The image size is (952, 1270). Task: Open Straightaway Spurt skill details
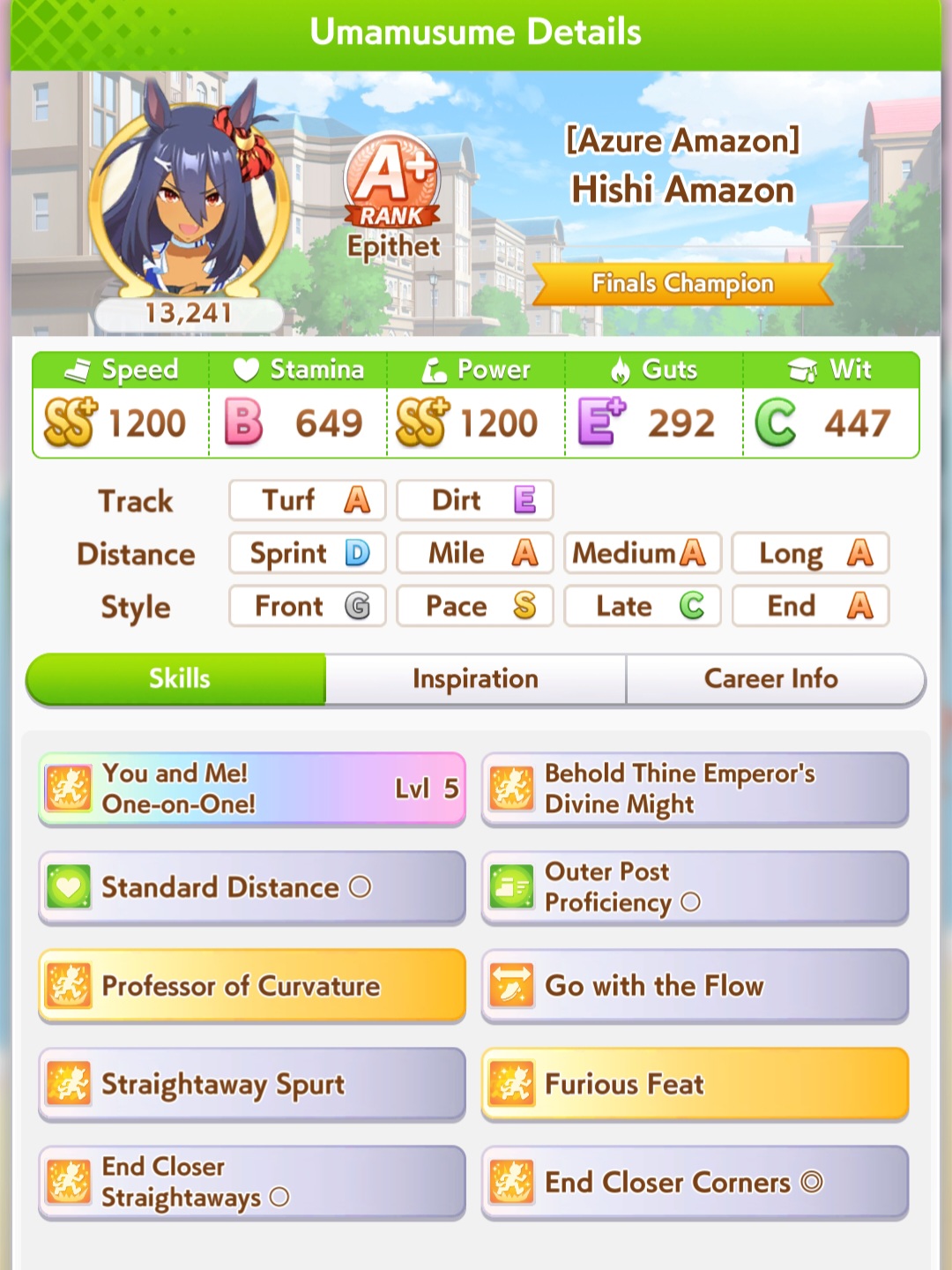pyautogui.click(x=252, y=1085)
